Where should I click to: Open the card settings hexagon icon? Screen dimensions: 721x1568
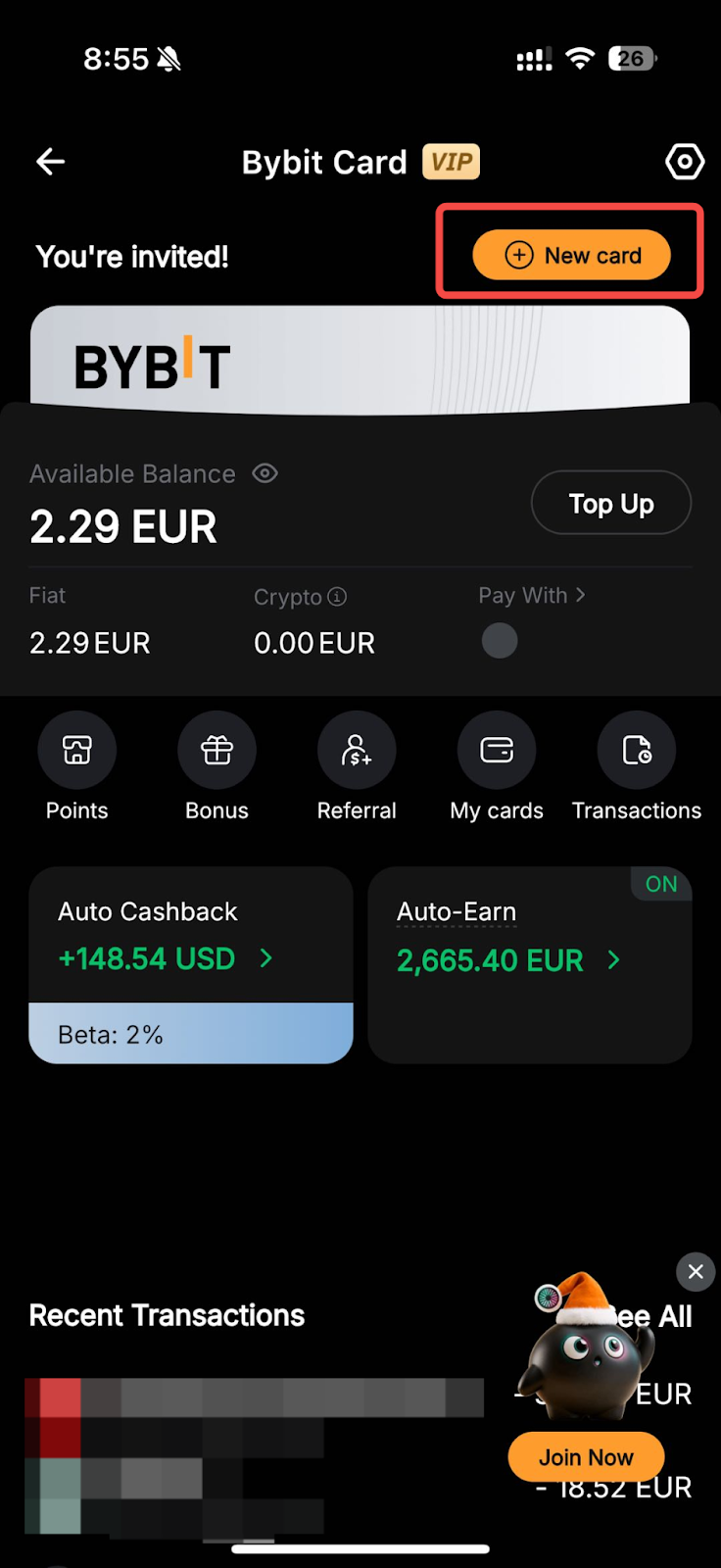click(684, 162)
